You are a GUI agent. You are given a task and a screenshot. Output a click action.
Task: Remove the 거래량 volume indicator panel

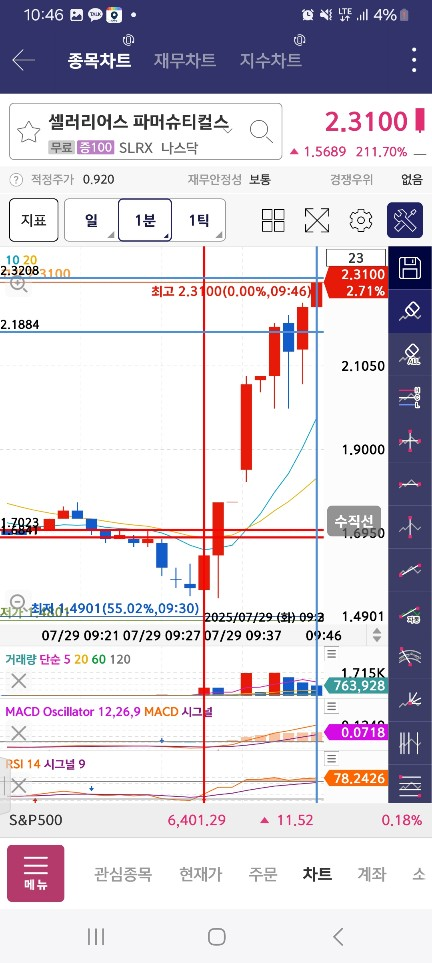click(19, 680)
